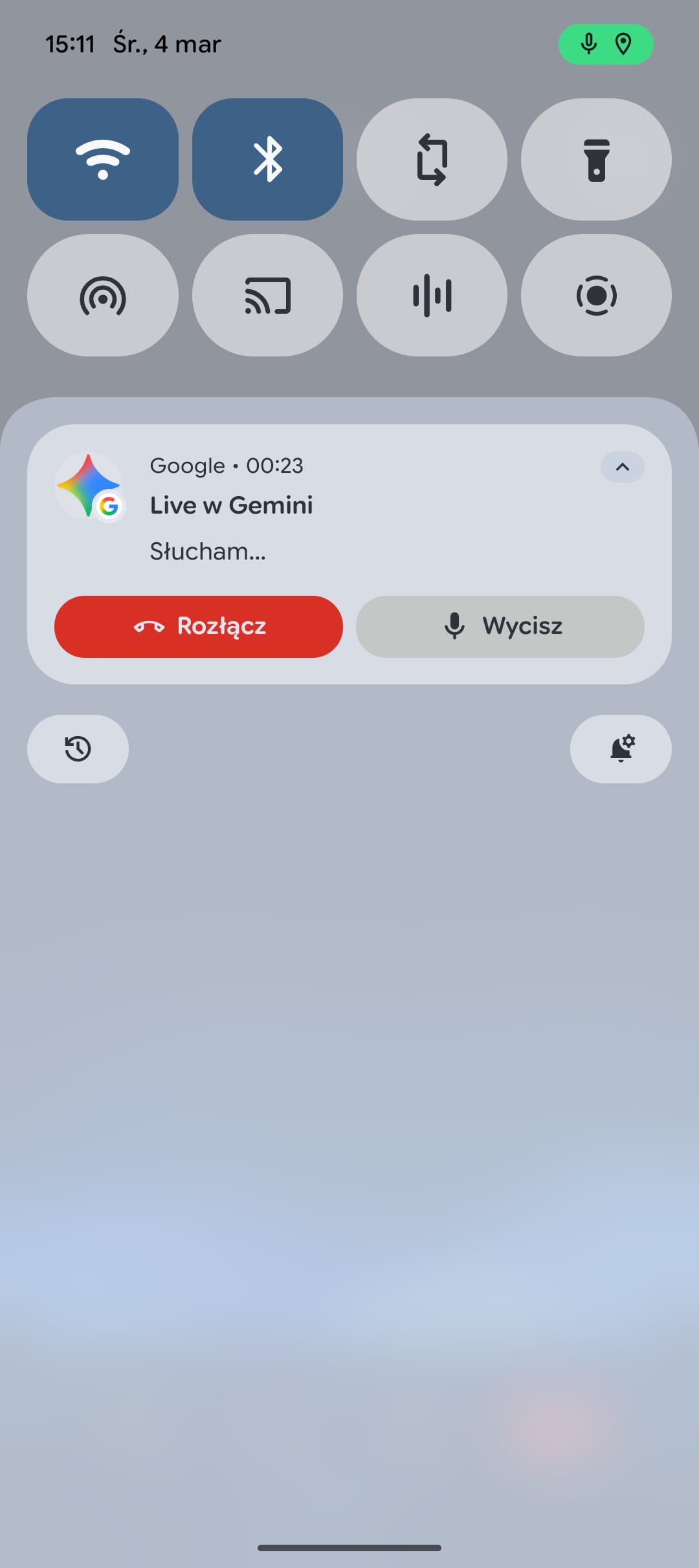Open the screen cast tile
699x1568 pixels.
click(267, 296)
